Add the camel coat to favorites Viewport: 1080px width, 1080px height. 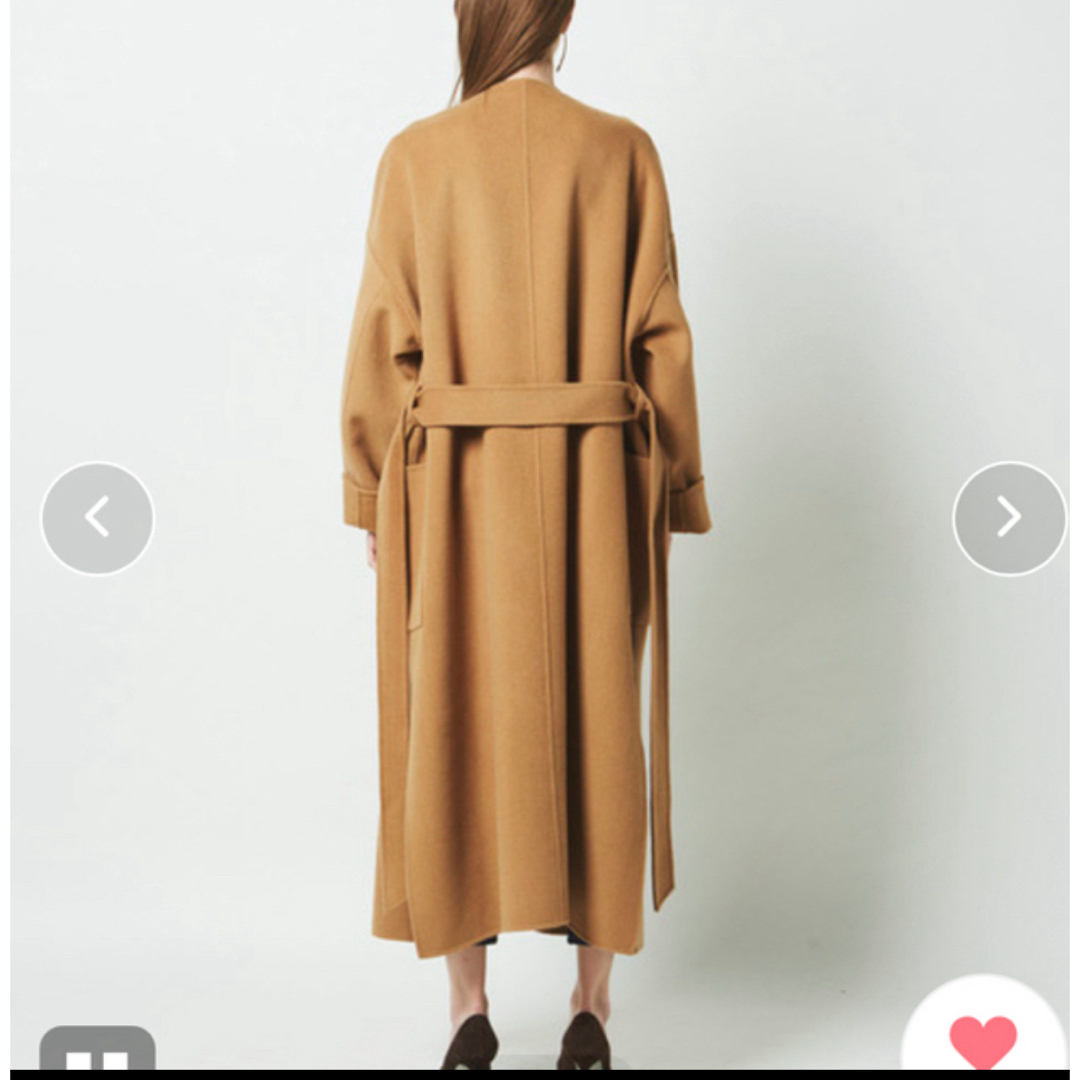pos(983,1040)
